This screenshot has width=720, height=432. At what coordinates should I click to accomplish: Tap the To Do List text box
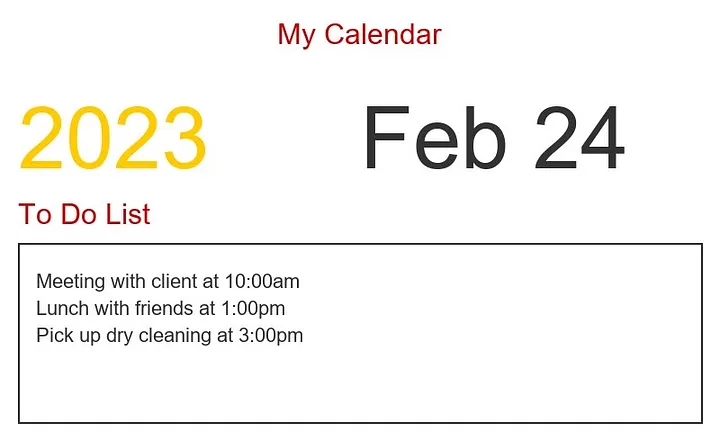(360, 333)
